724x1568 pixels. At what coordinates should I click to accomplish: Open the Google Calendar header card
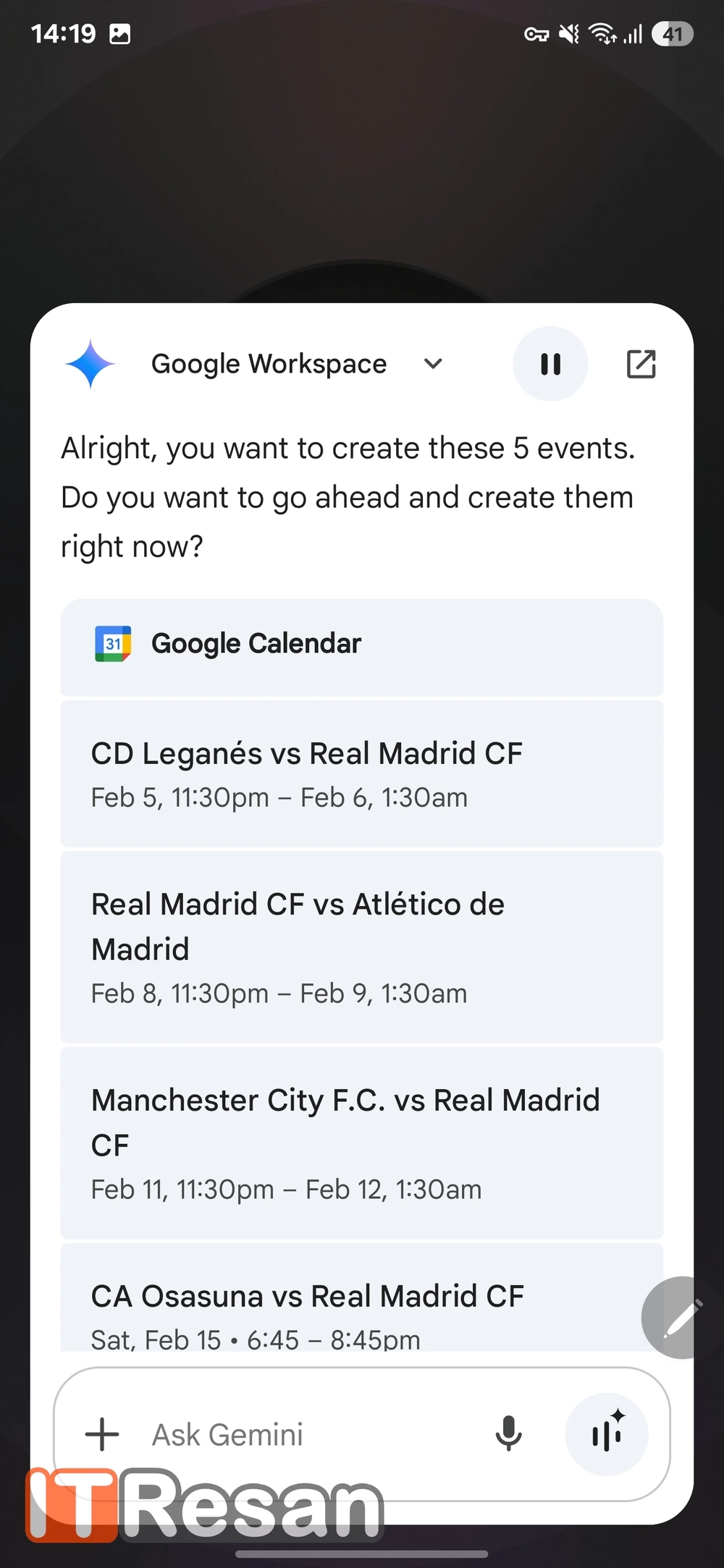coord(361,645)
